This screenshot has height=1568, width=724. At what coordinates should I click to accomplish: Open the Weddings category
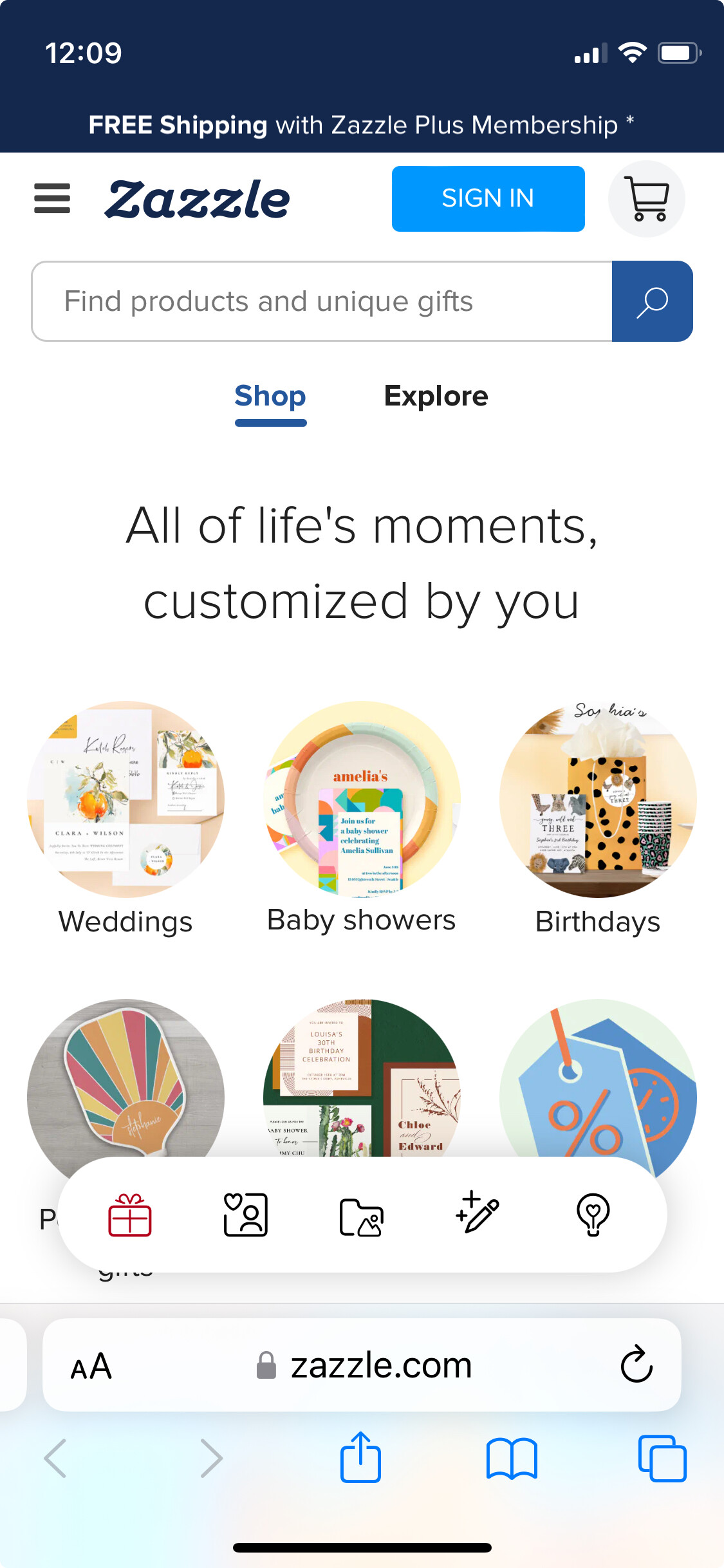point(125,819)
